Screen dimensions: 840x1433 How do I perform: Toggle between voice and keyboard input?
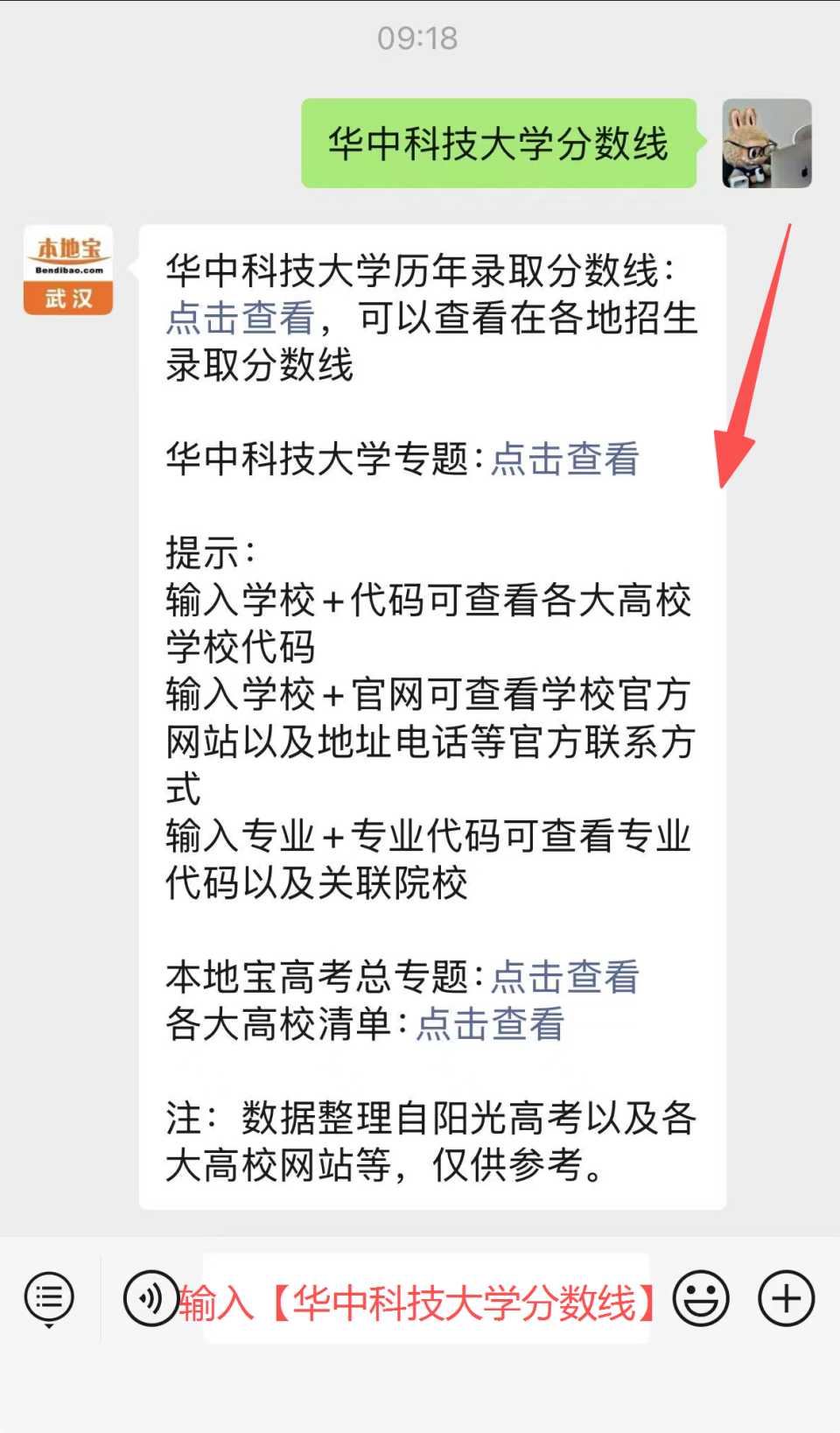click(x=150, y=1299)
